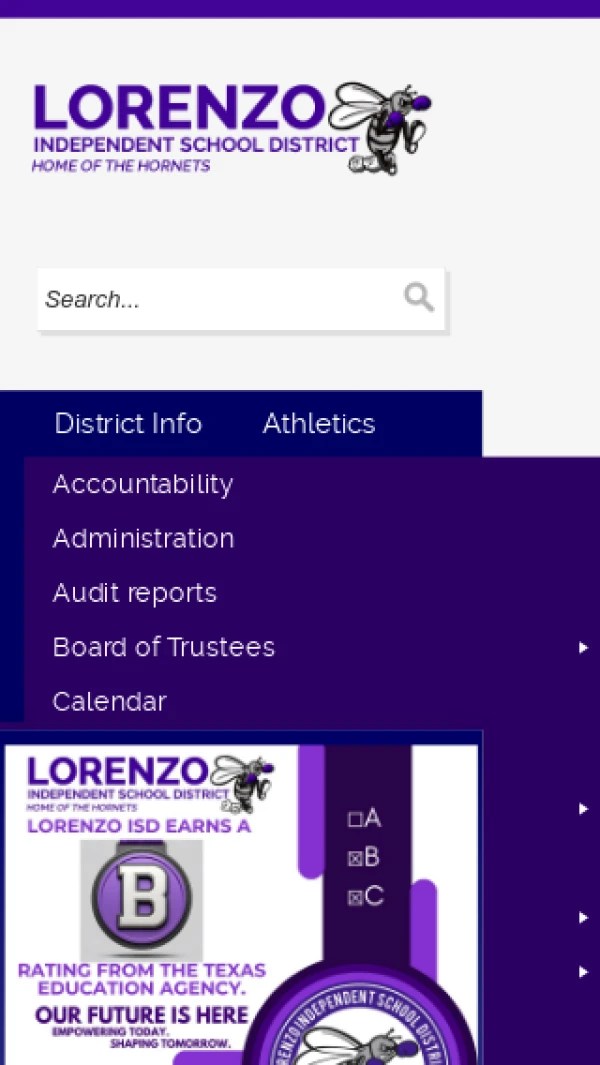600x1065 pixels.
Task: Select Accountability from the dropdown
Action: (x=143, y=485)
